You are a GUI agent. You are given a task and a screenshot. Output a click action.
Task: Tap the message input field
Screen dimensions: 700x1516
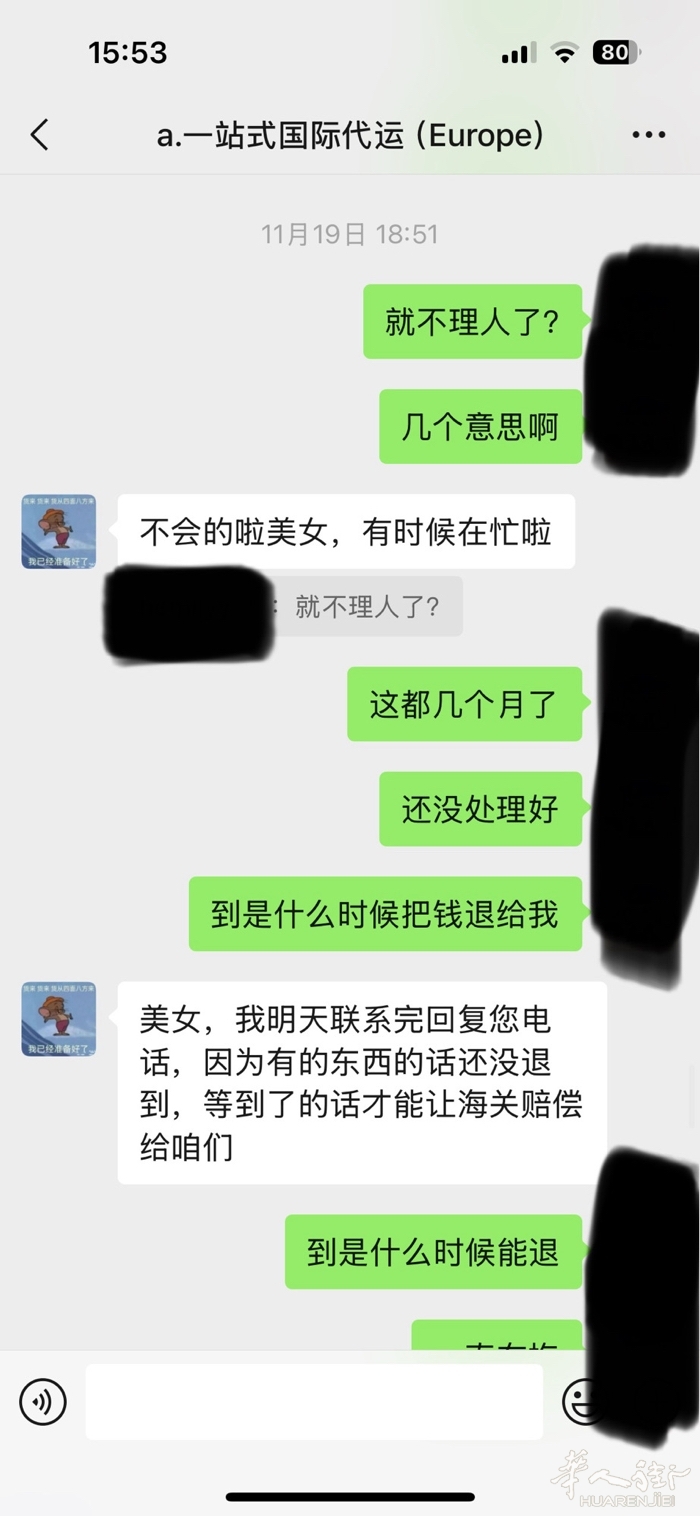[314, 1401]
